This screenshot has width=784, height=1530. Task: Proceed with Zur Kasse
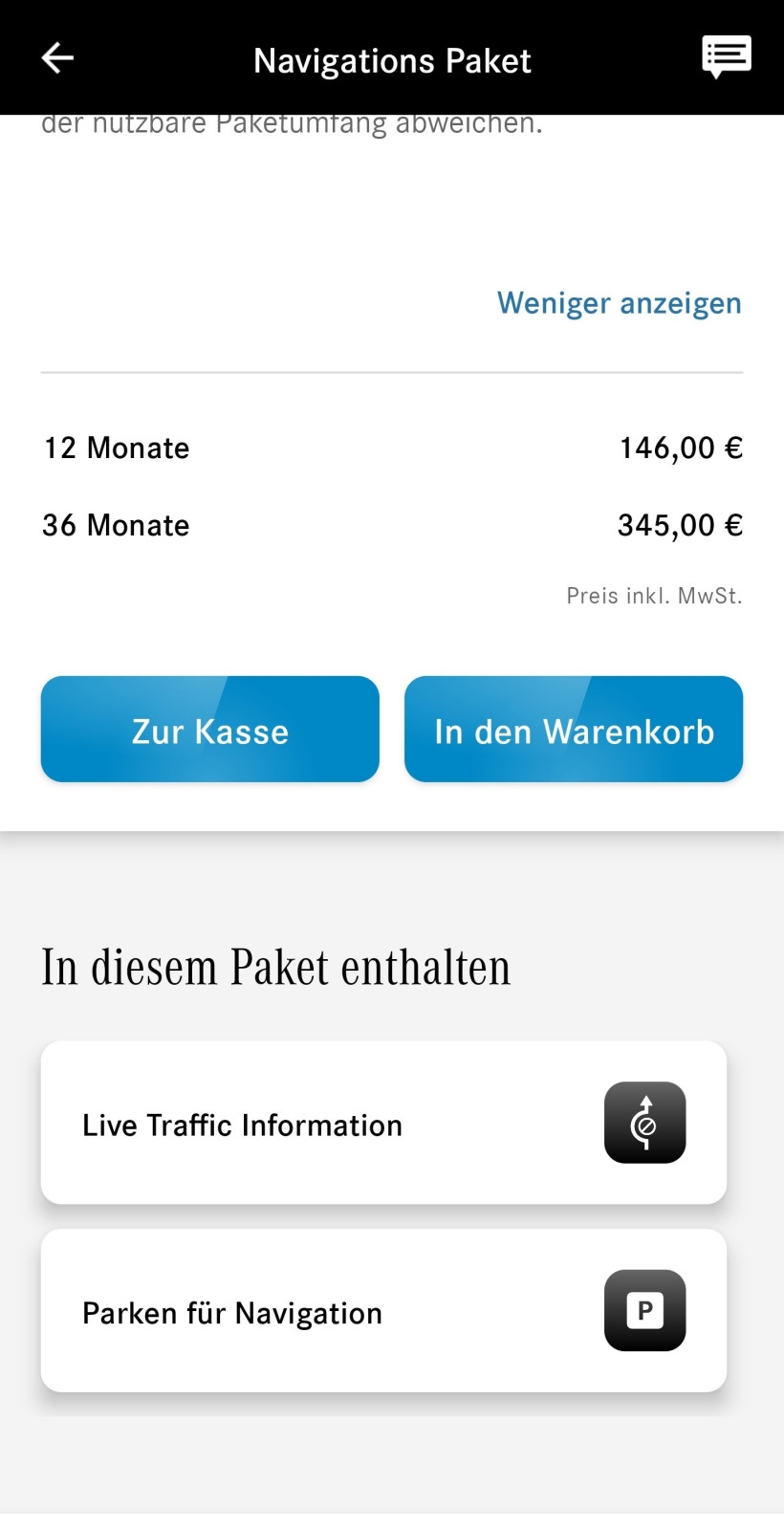[x=210, y=730]
